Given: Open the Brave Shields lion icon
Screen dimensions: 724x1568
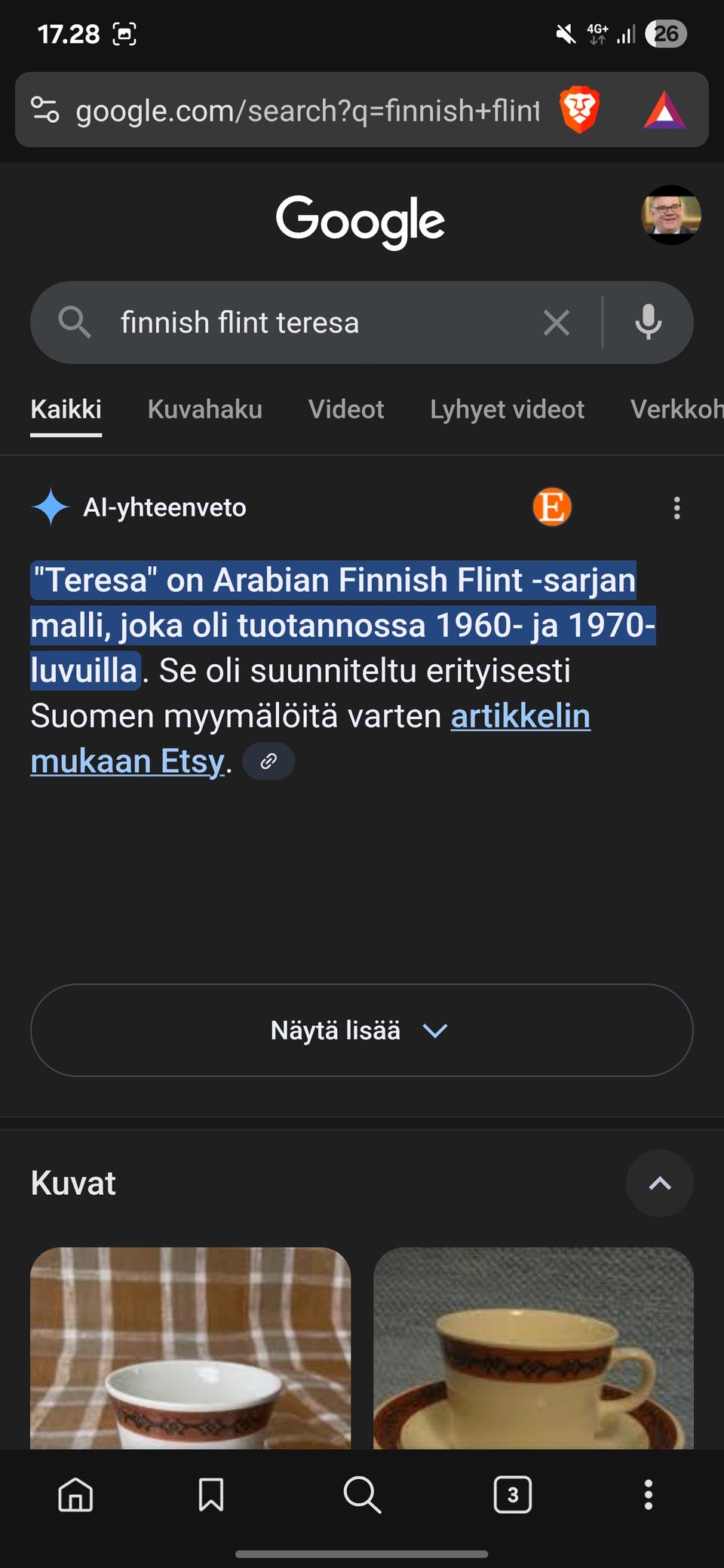Looking at the screenshot, I should pyautogui.click(x=579, y=110).
